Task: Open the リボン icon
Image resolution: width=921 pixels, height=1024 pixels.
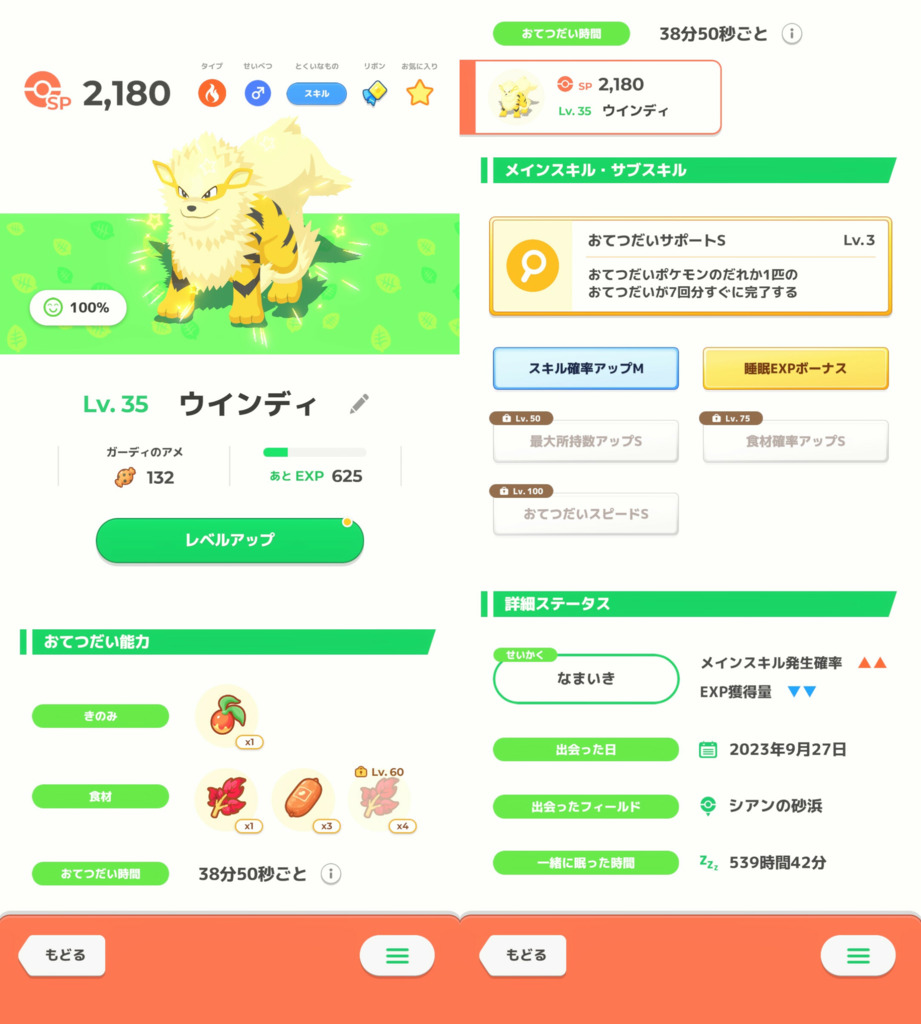Action: click(x=374, y=93)
